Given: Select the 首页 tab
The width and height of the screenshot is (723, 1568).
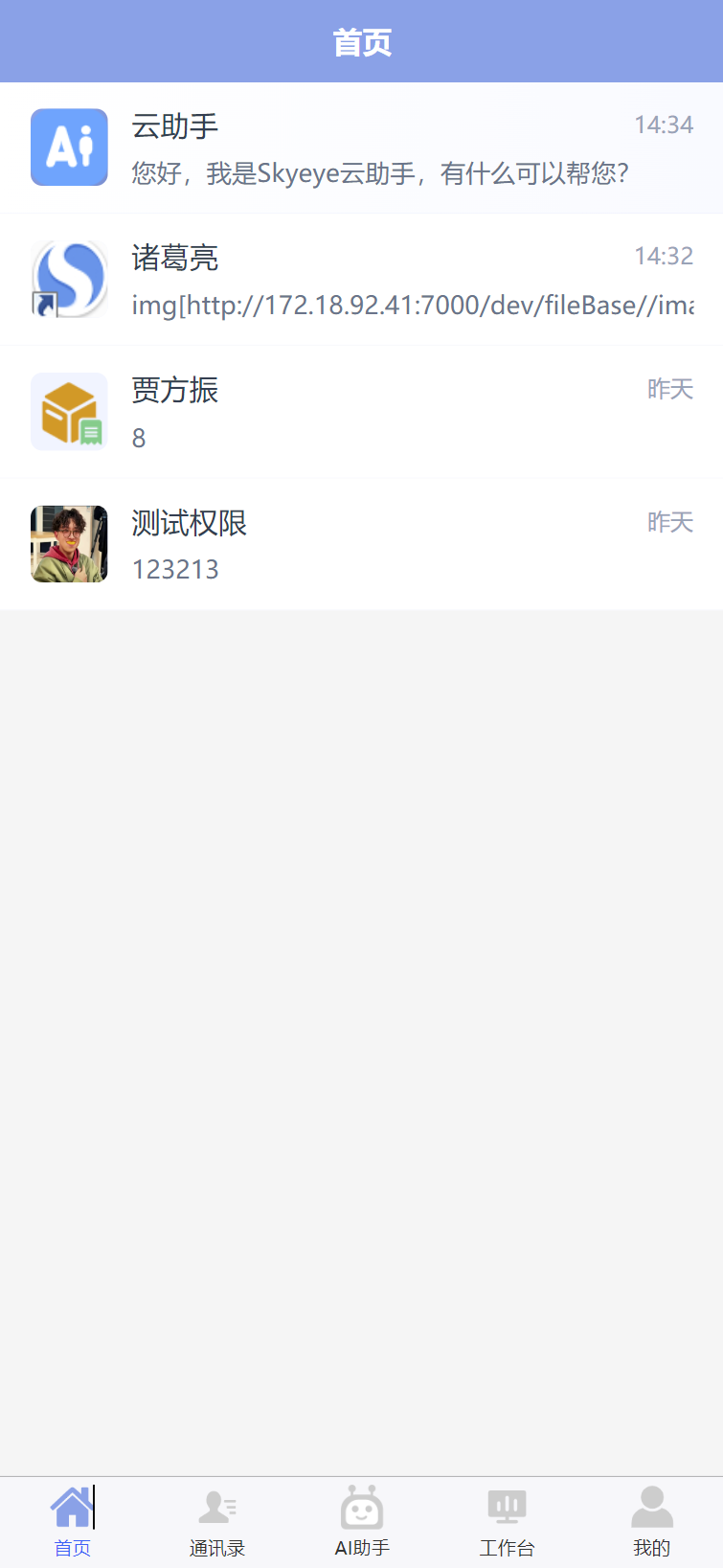Looking at the screenshot, I should click(72, 1522).
